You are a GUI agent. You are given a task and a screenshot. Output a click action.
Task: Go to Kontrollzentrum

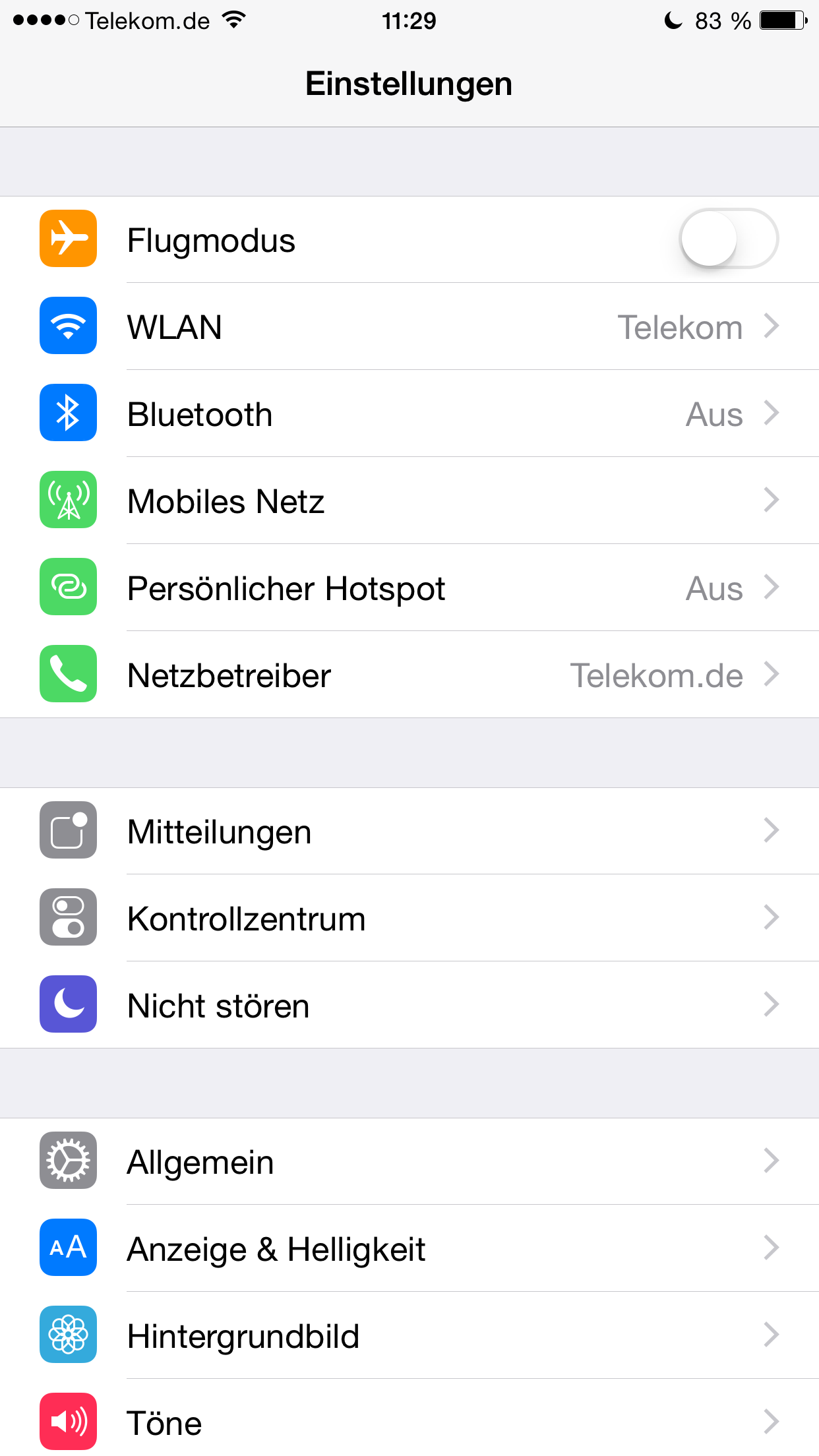(409, 918)
